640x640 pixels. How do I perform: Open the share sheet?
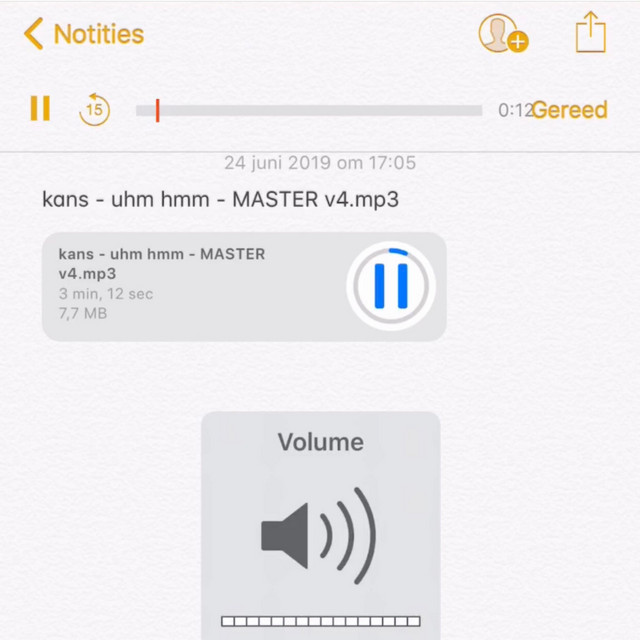591,32
